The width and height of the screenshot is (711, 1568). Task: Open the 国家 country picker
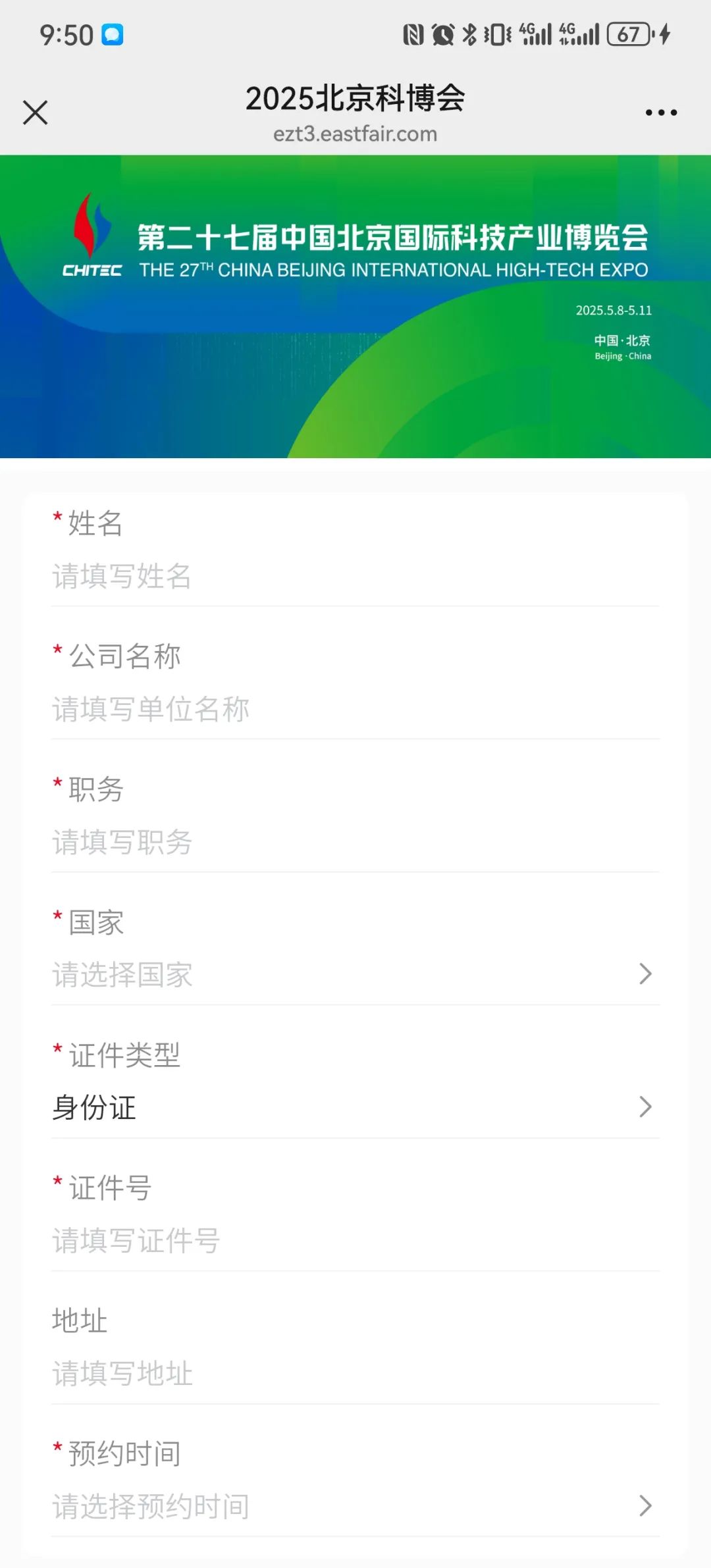pos(355,975)
